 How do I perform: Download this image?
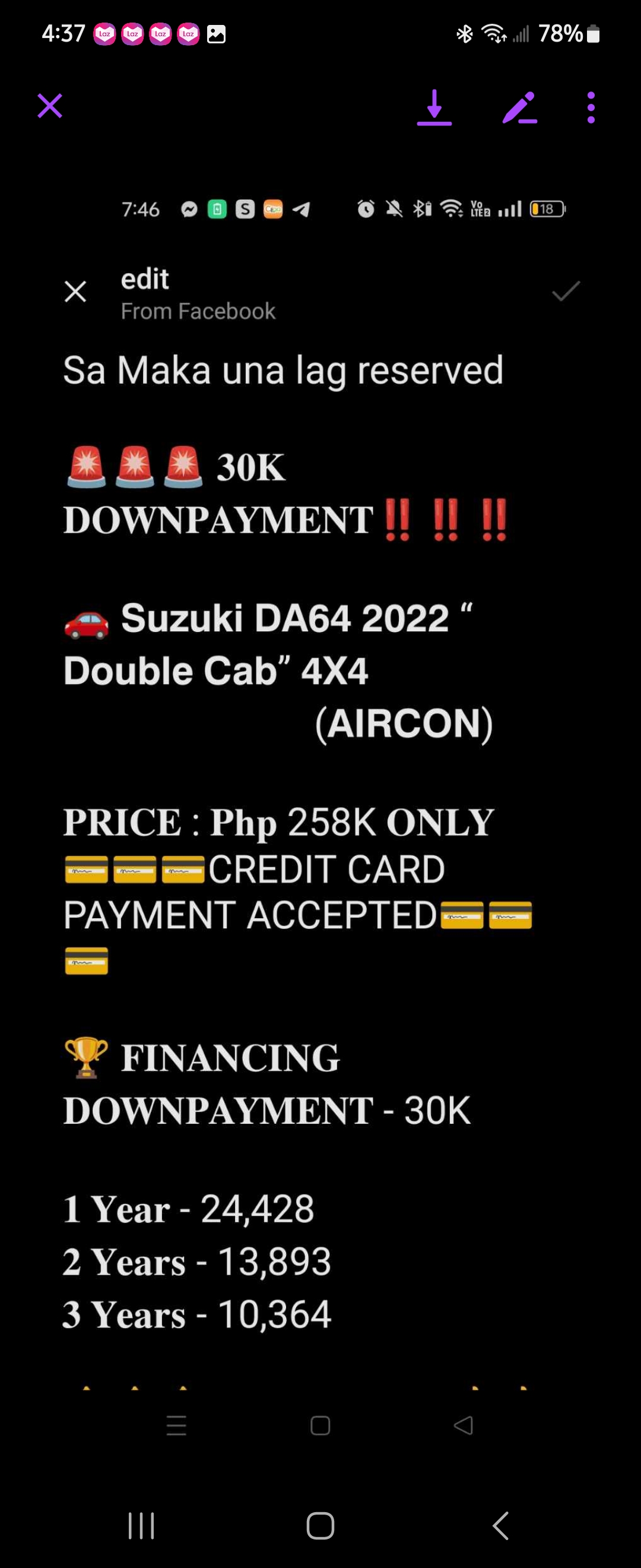[x=434, y=107]
